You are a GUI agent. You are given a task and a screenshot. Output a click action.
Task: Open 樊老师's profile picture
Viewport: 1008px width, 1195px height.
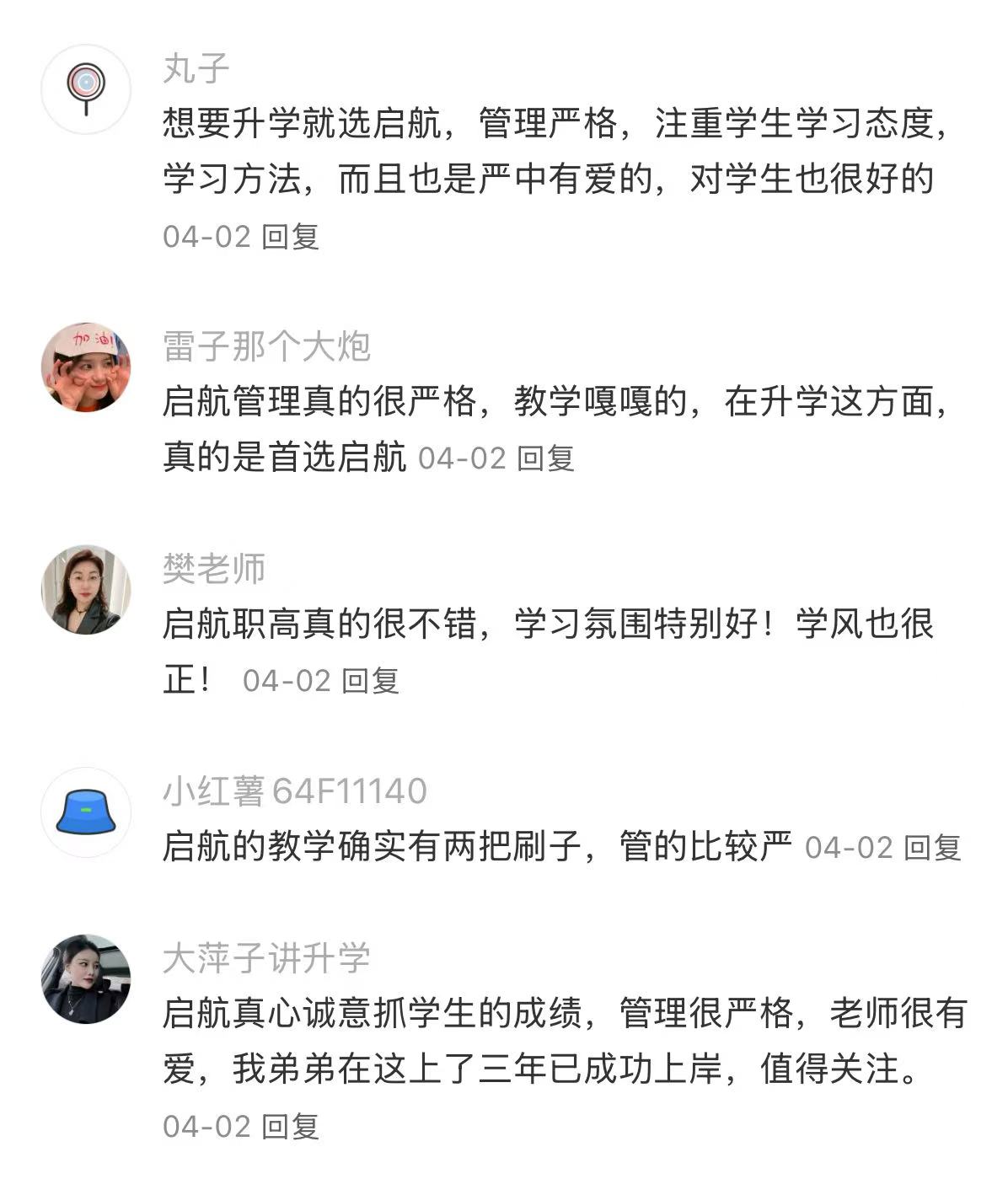click(x=86, y=589)
